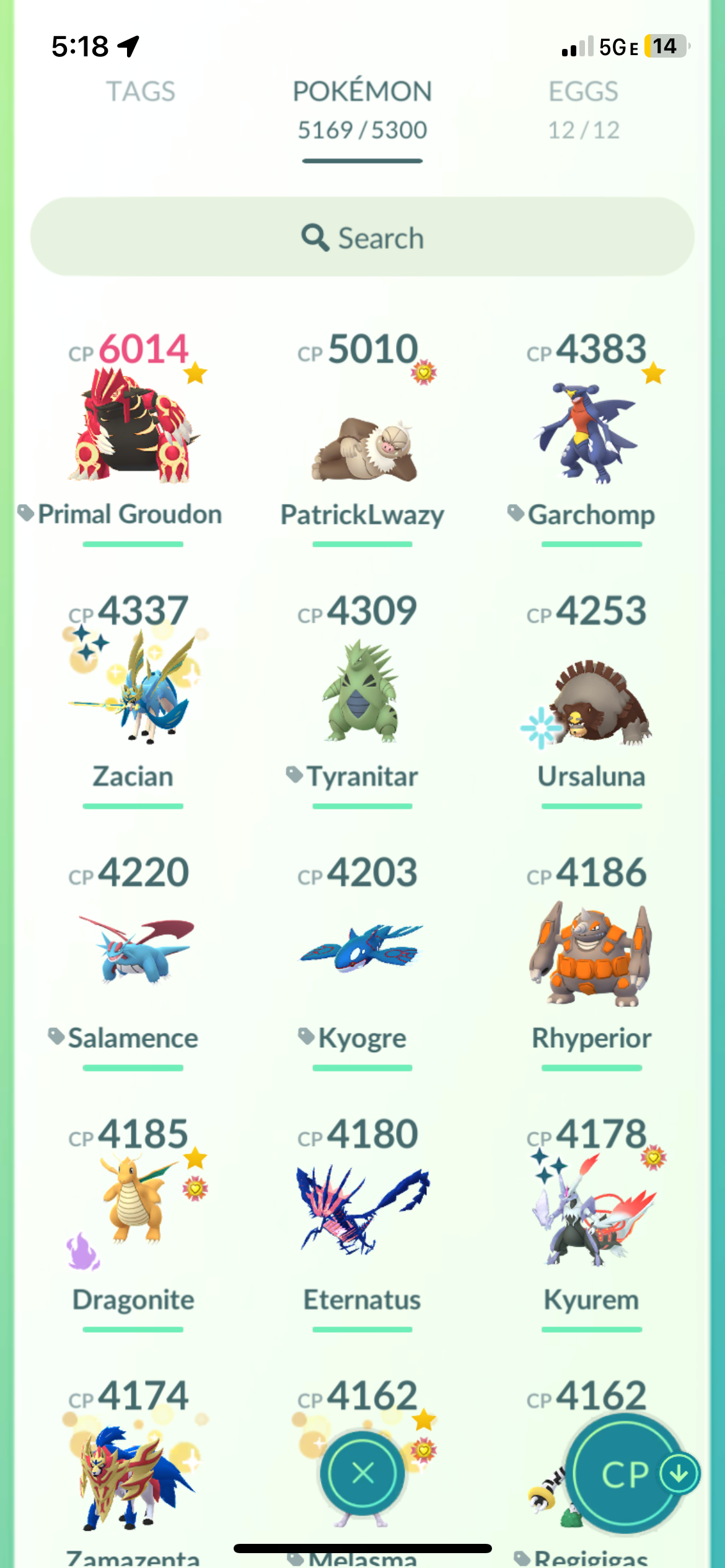Open Tyranitar with CP 4309

point(361,694)
